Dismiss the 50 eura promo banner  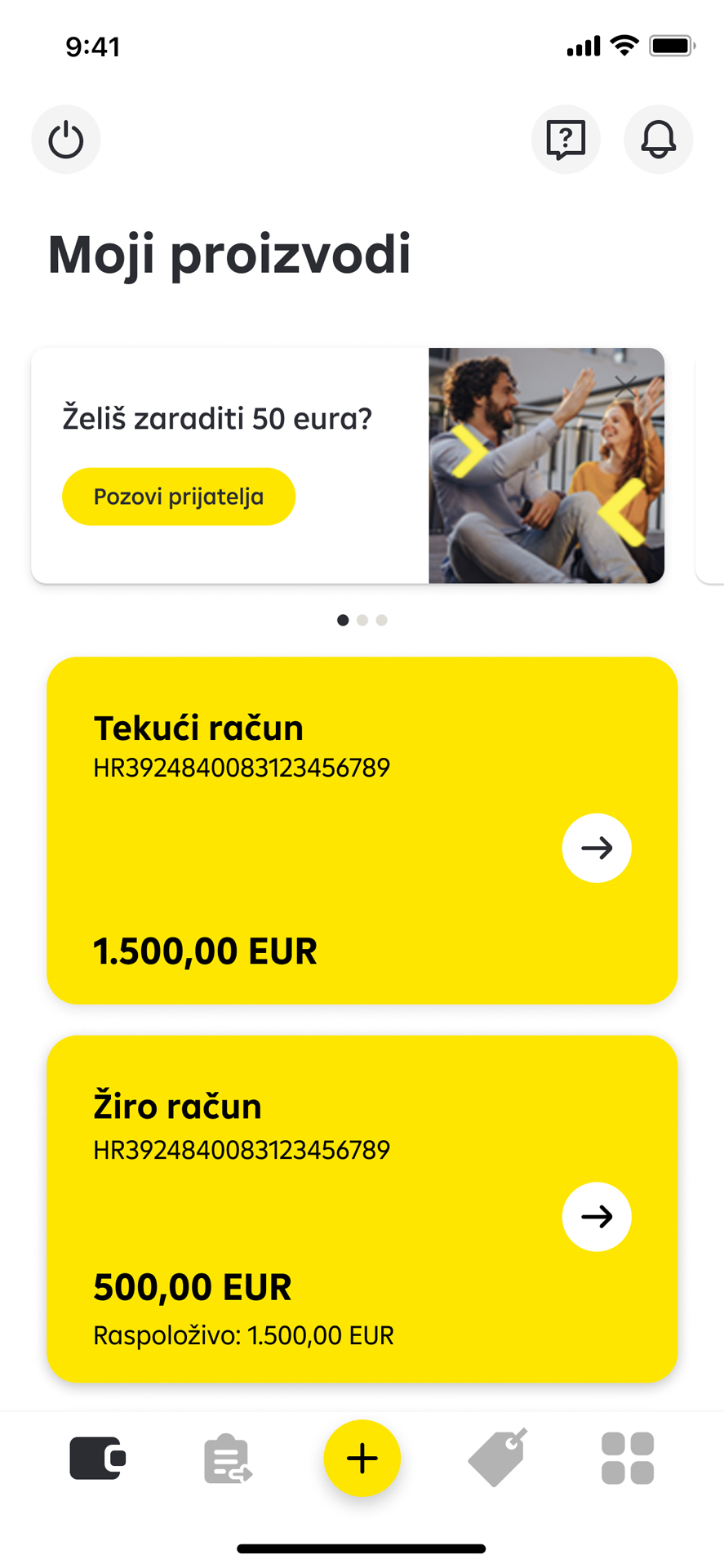(x=625, y=386)
